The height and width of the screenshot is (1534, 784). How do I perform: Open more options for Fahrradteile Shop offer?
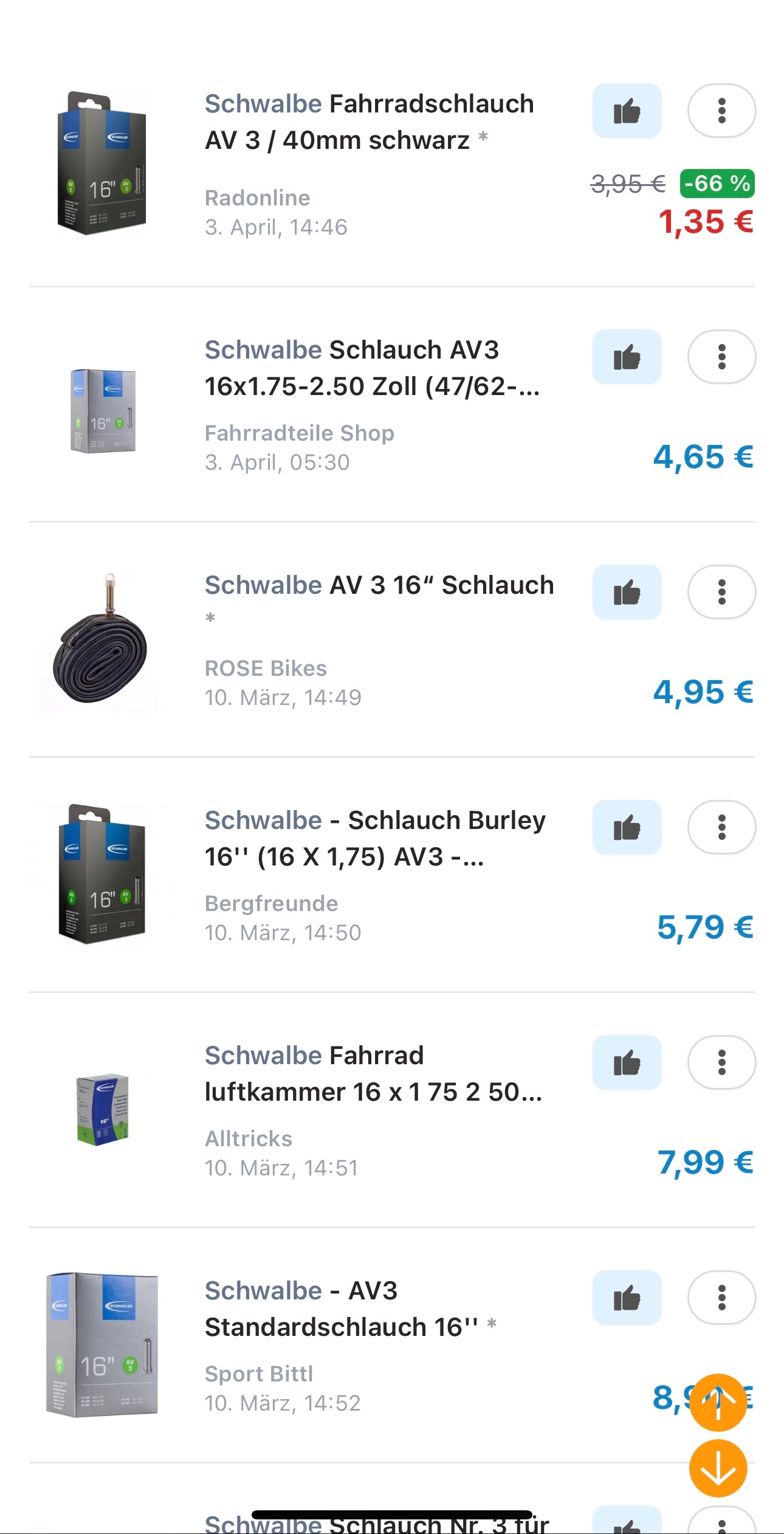coord(721,357)
